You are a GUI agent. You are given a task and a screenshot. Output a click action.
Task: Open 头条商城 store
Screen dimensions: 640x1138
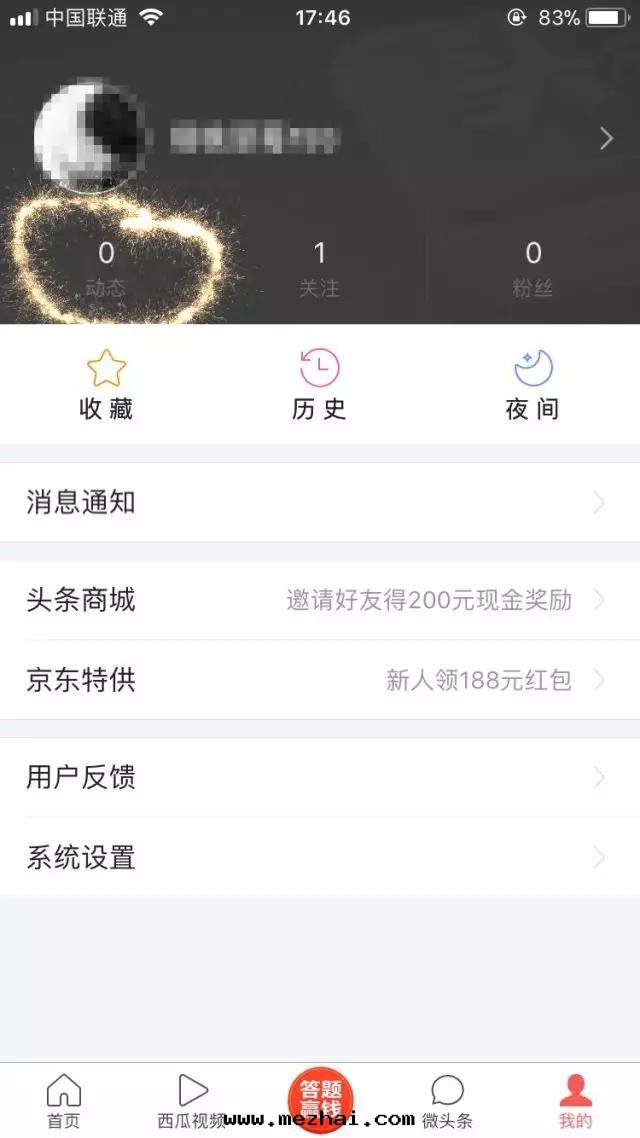320,600
